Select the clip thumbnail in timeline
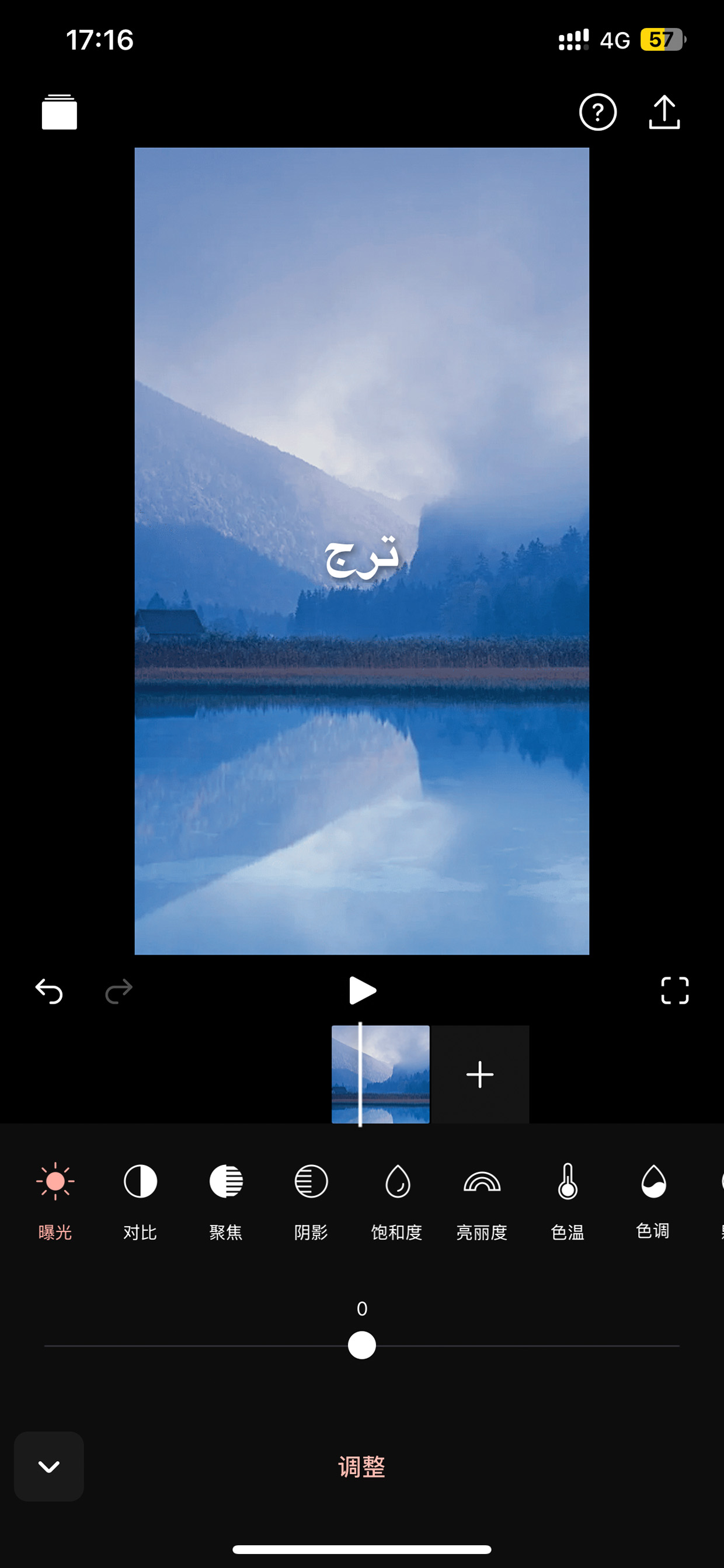Screen dimensions: 724x1568 coord(380,1074)
